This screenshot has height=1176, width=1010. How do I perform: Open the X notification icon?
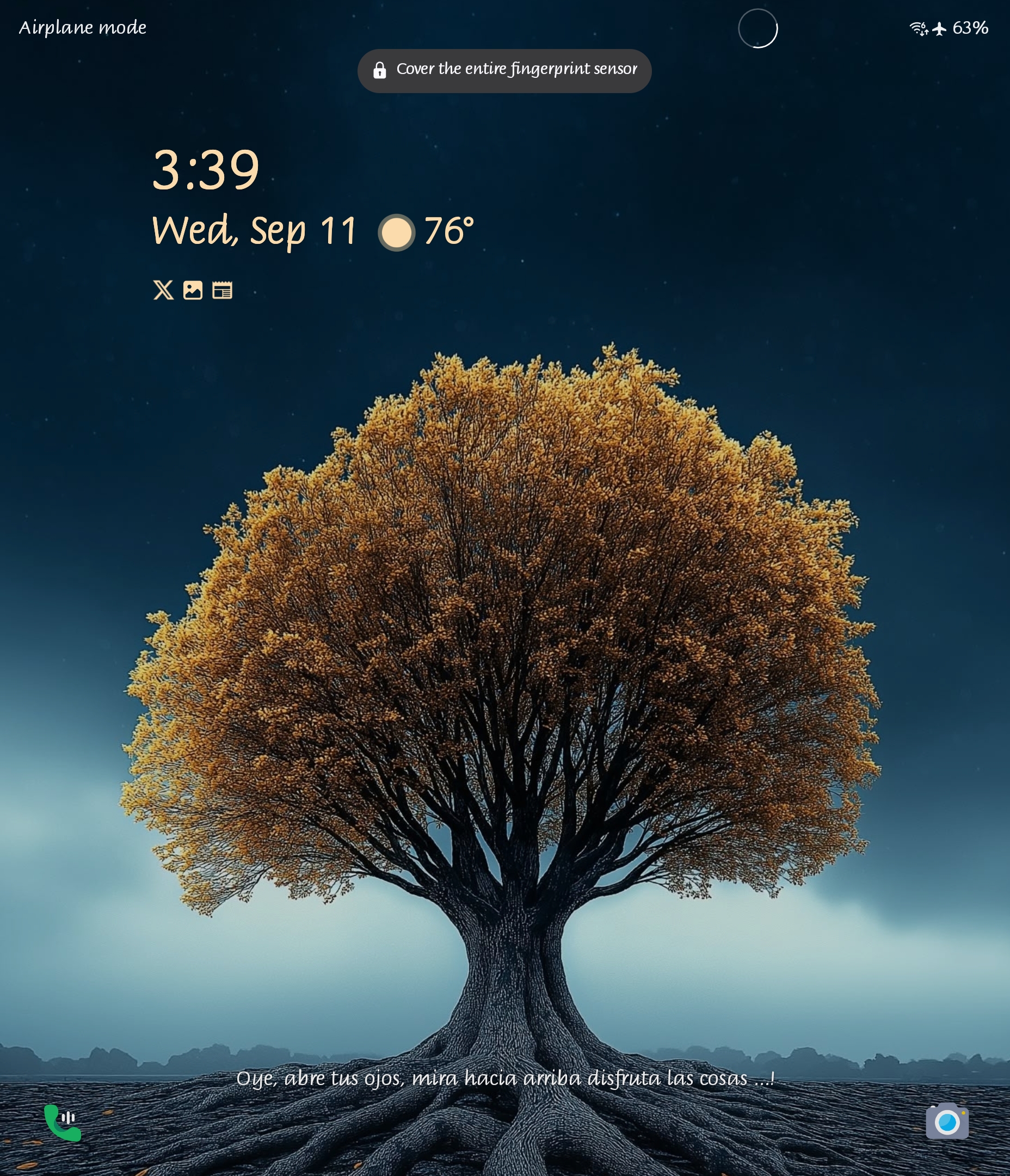[x=163, y=290]
